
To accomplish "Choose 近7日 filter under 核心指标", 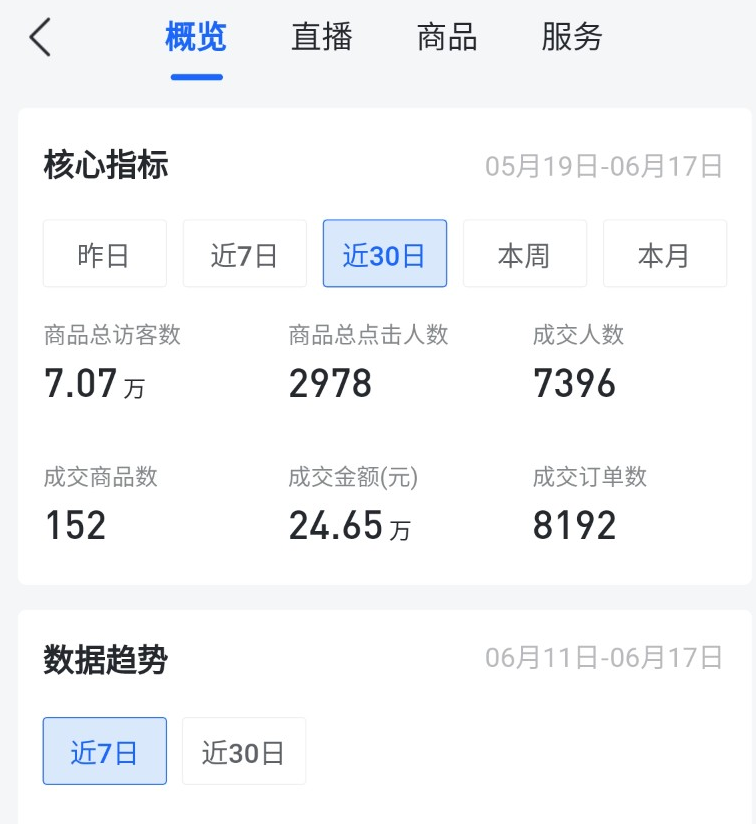I will (x=244, y=253).
